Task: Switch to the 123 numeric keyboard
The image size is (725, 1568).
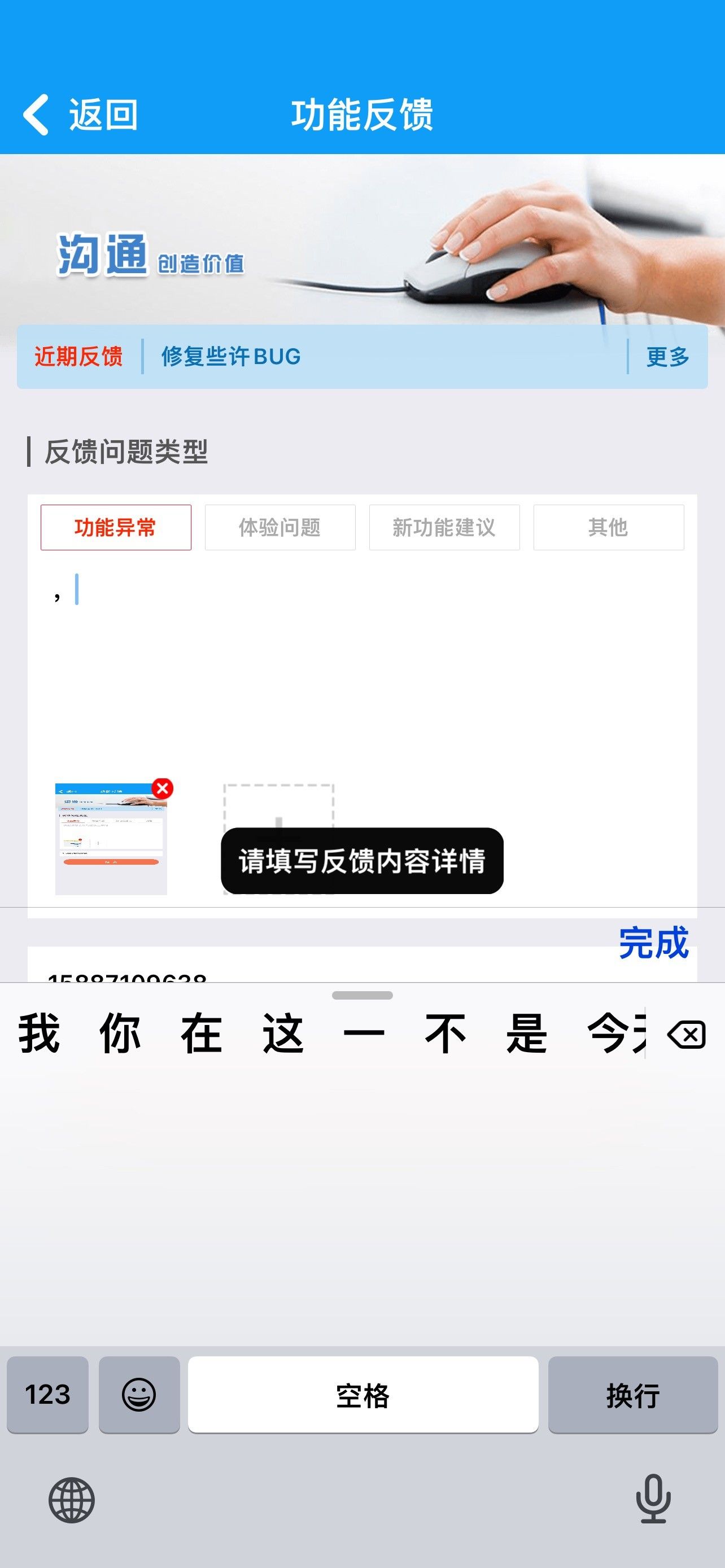Action: click(x=47, y=1395)
